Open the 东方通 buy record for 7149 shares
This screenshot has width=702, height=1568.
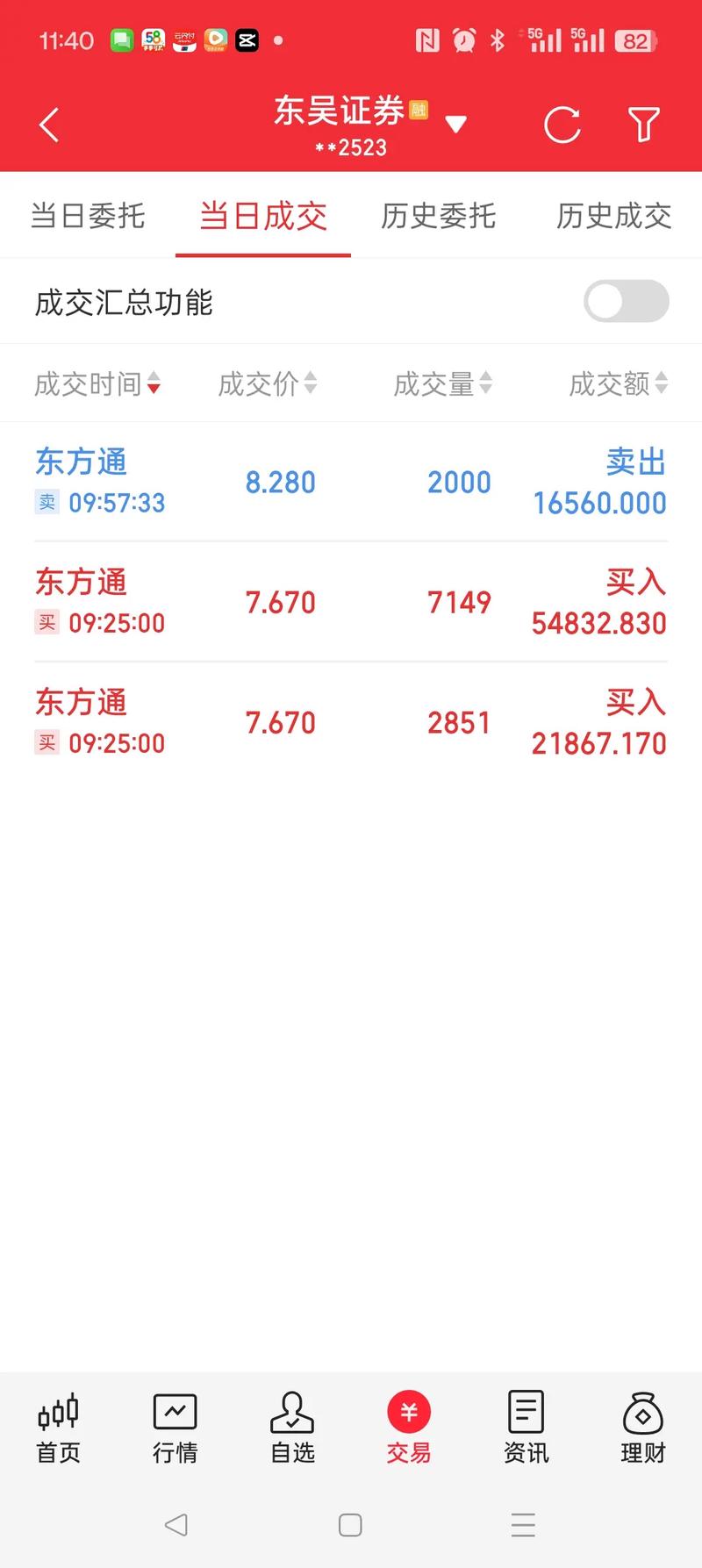tap(351, 602)
